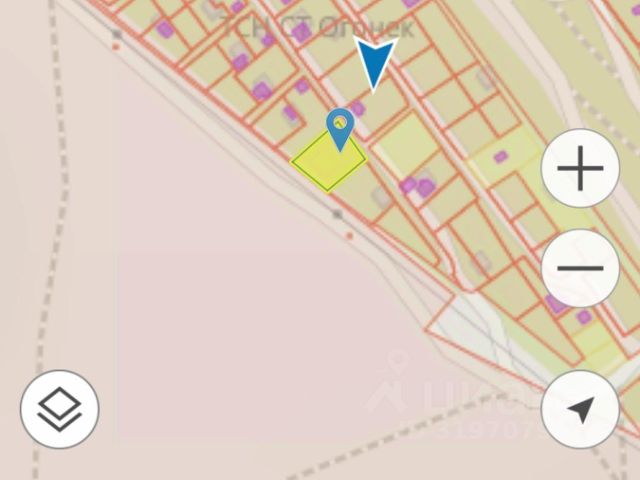
Task: Open the map layers selector
Action: (x=59, y=408)
